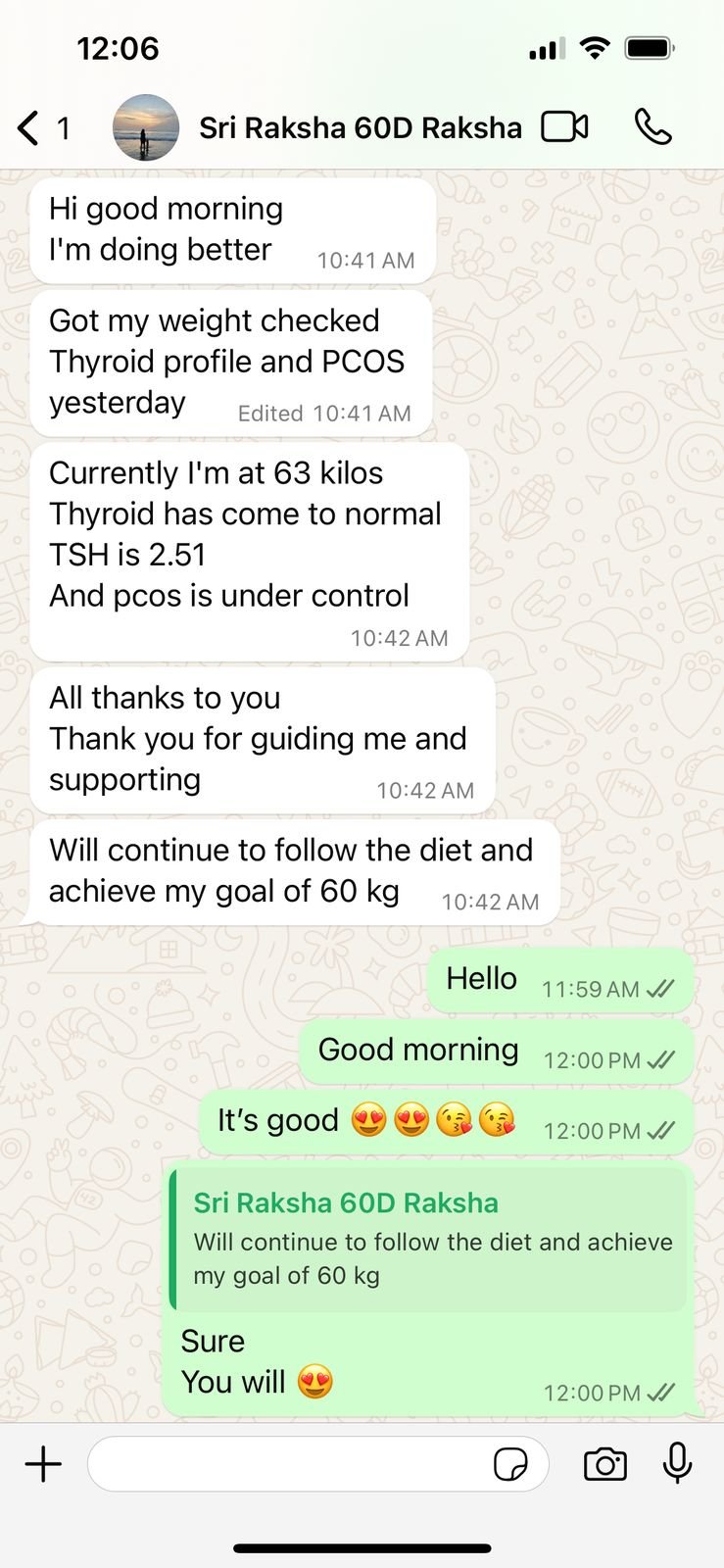The image size is (724, 1568).
Task: Open the sticker picker in message box
Action: tap(510, 1464)
